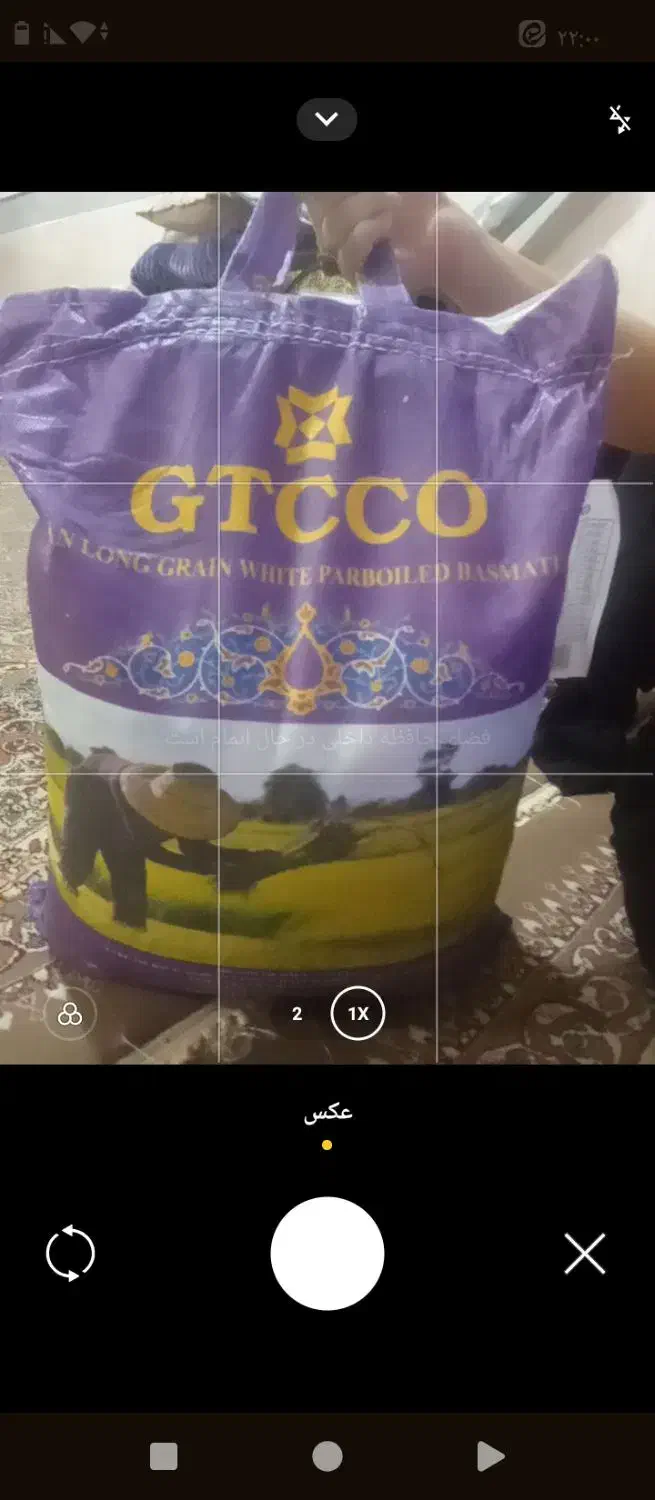This screenshot has height=1500, width=655.
Task: Open the color filters icon
Action: coord(70,1015)
